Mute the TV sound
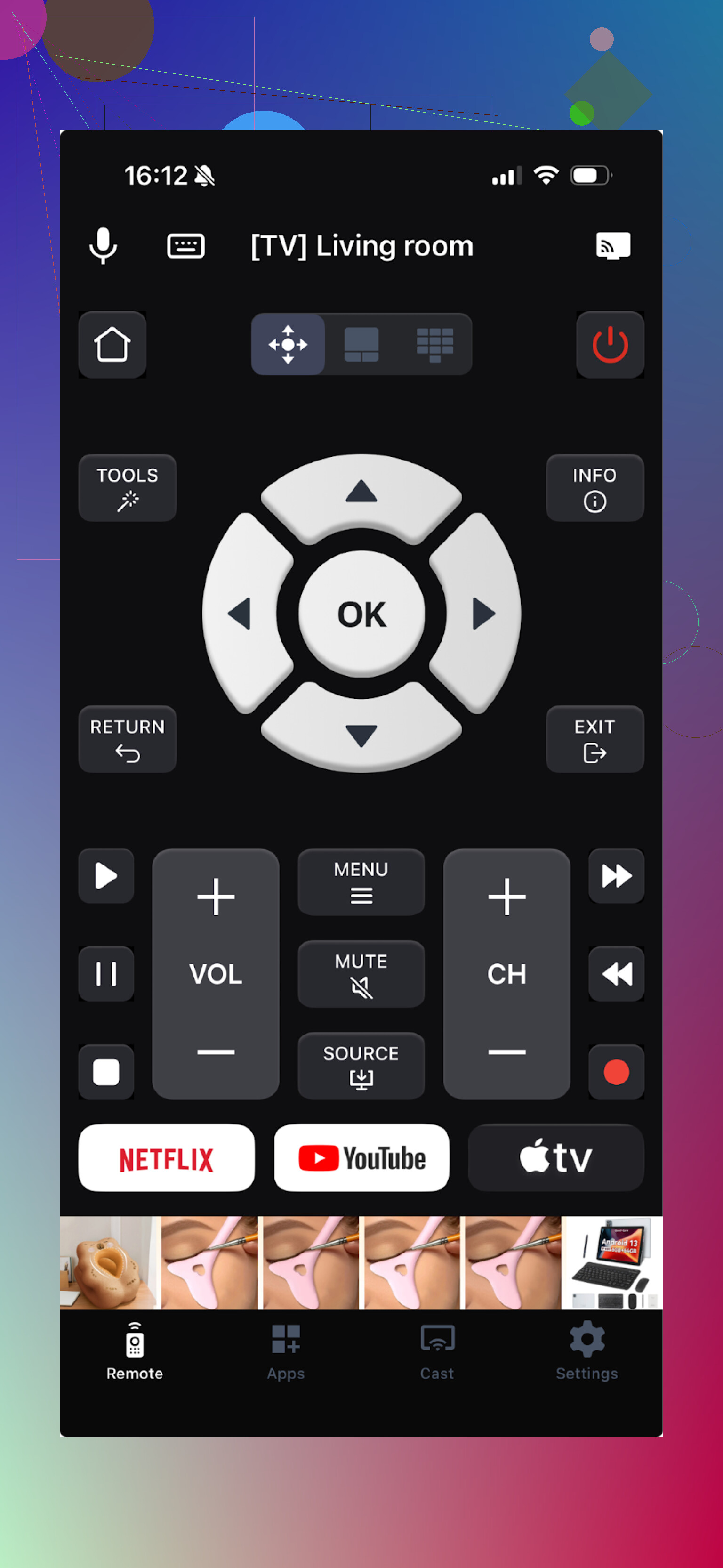The width and height of the screenshot is (723, 1568). (361, 973)
